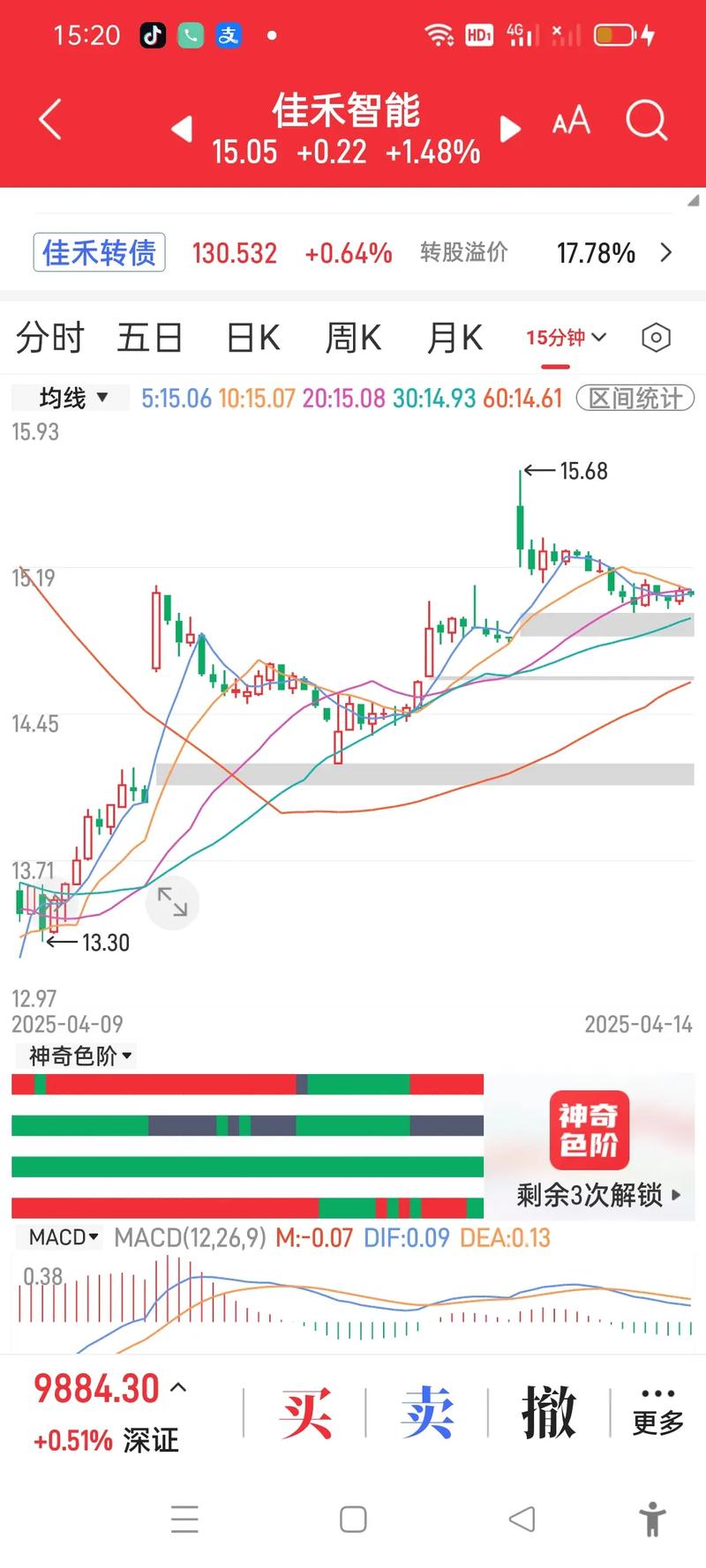Expand the 均线 moving average dropdown
The image size is (706, 1568).
pos(70,397)
